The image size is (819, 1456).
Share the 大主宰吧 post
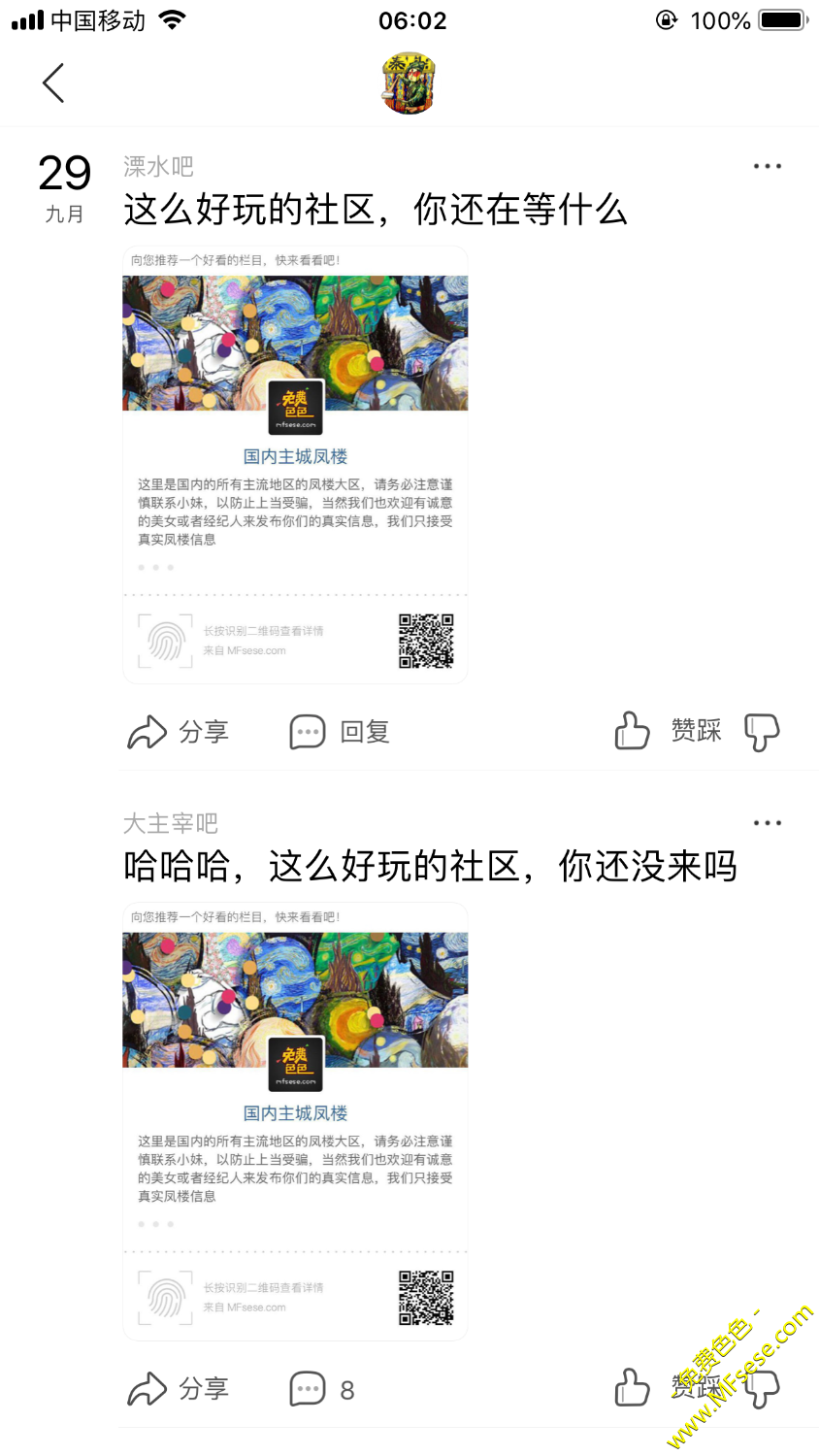(179, 1389)
